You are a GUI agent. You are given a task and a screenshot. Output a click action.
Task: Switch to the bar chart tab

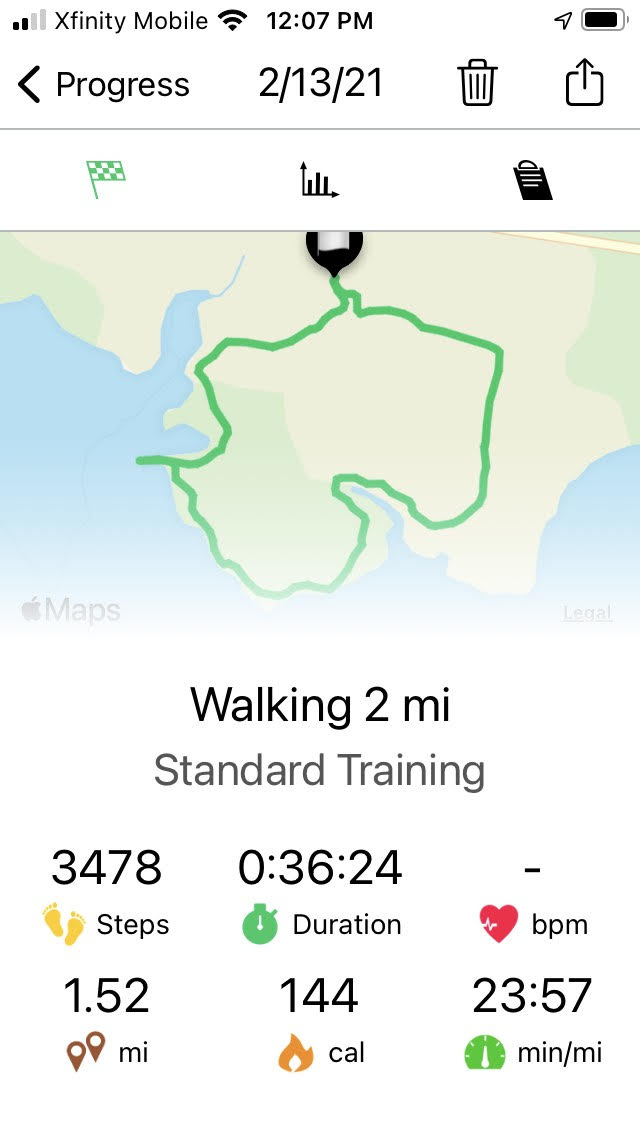(319, 179)
